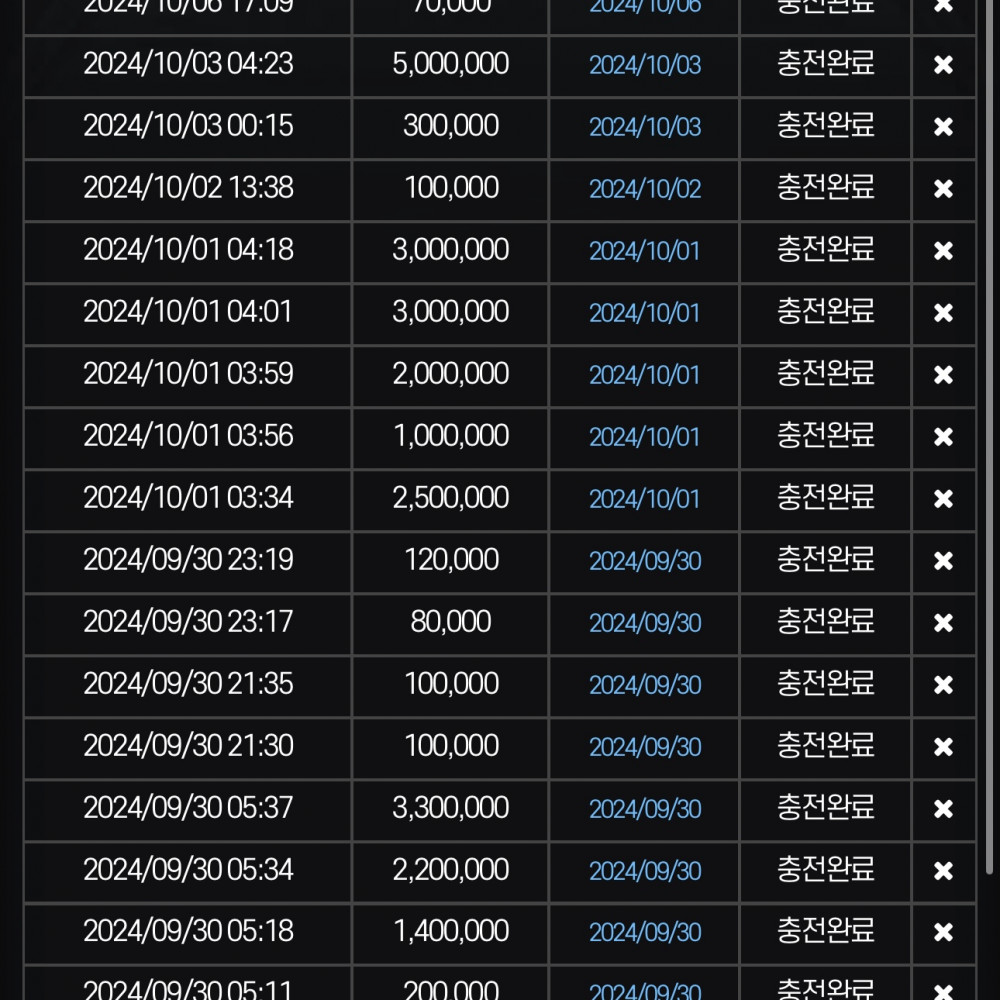The image size is (1000, 1000).
Task: Open blue date link for 2,500,000 charge
Action: 645,500
